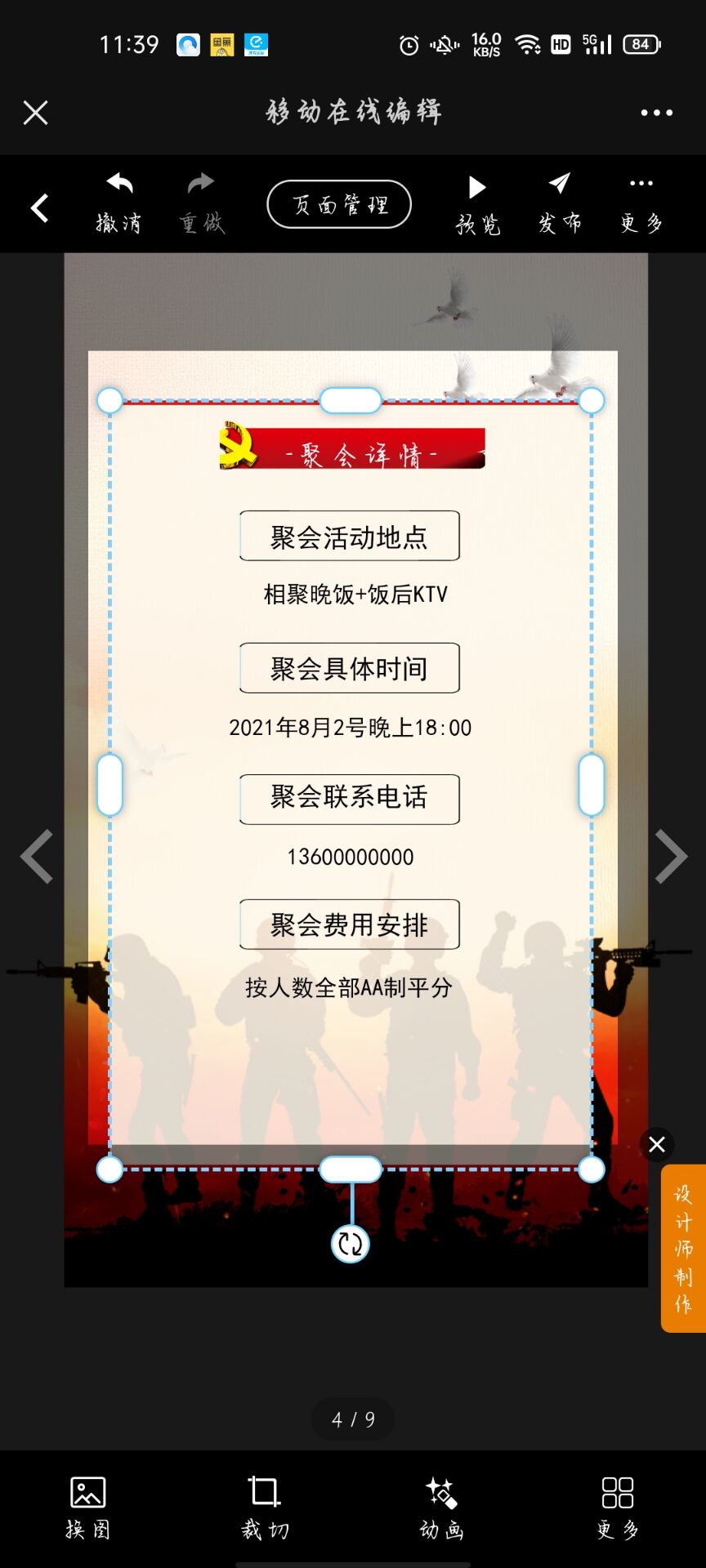Open the 设计师制作 orange tab
Viewport: 706px width, 1568px height.
tap(683, 1248)
